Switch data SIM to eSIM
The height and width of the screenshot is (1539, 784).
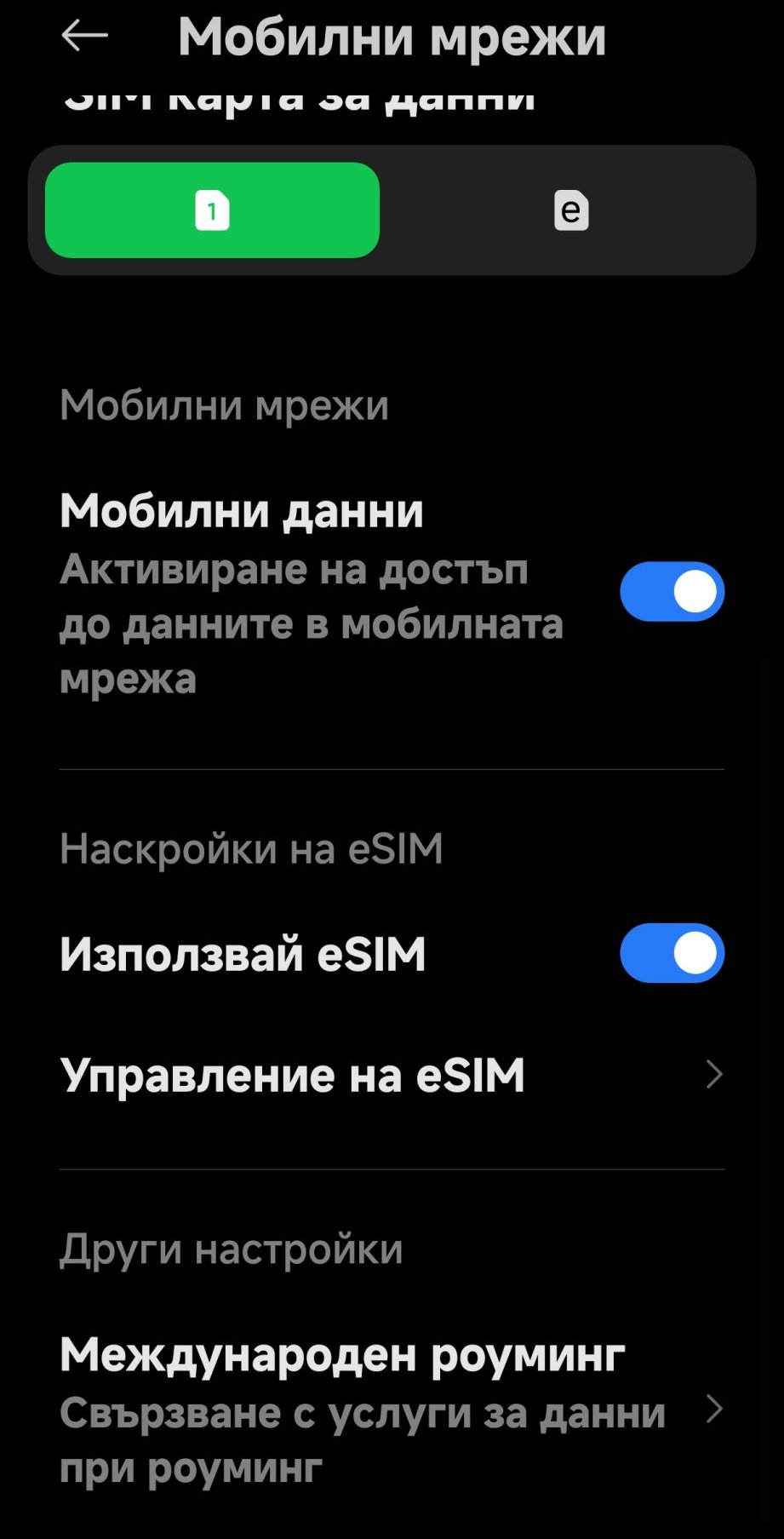pyautogui.click(x=571, y=210)
